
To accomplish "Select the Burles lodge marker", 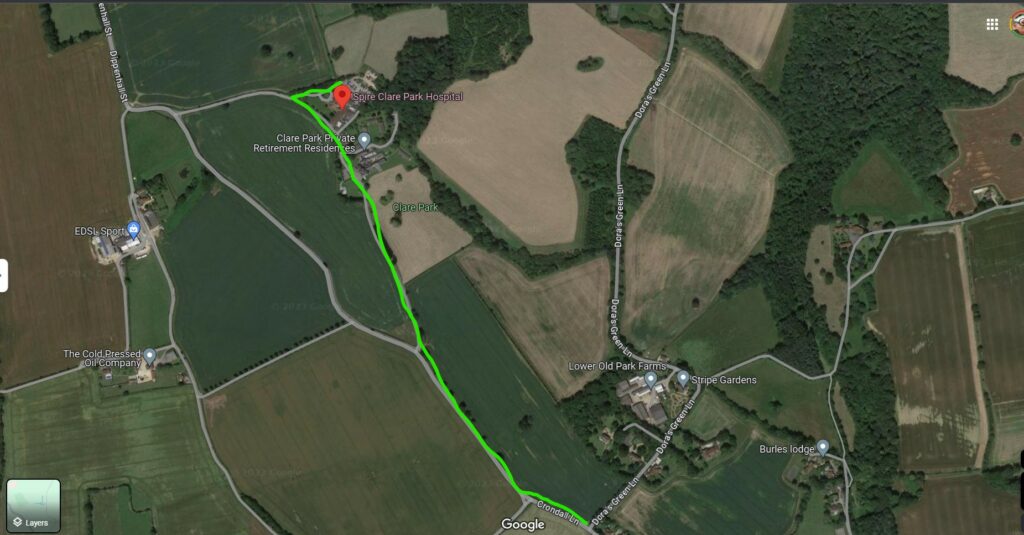I will (x=823, y=448).
